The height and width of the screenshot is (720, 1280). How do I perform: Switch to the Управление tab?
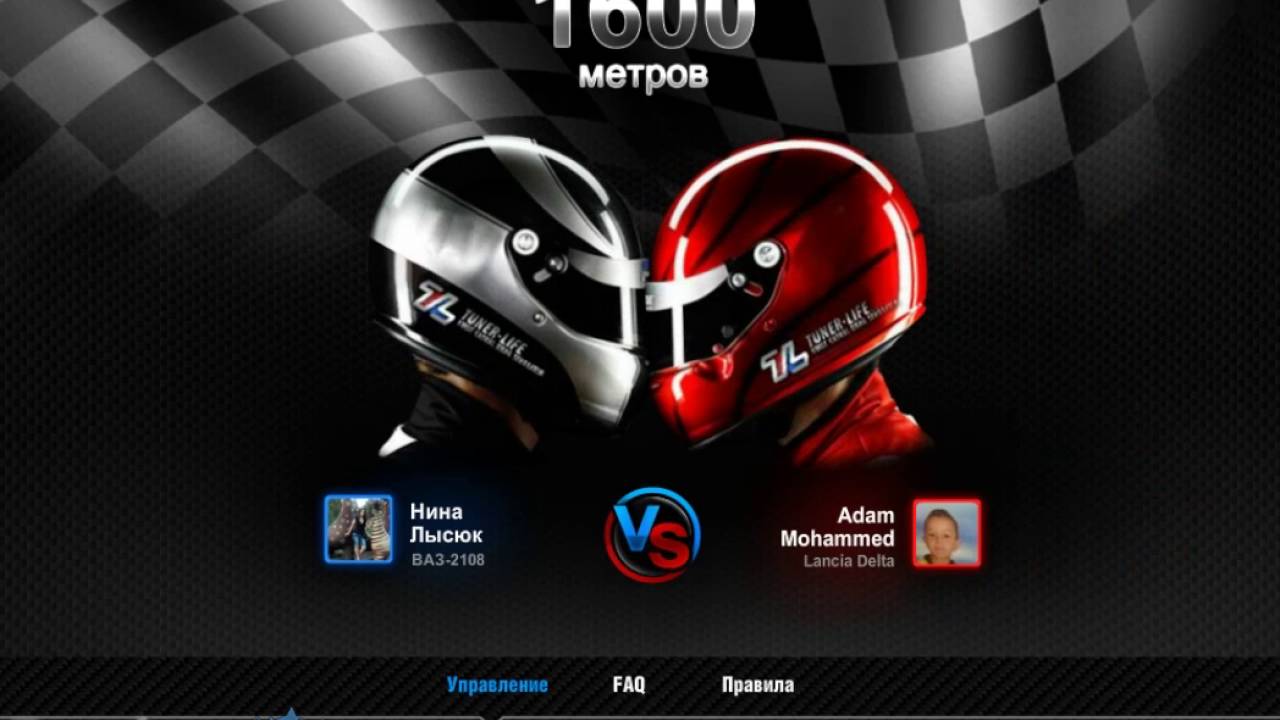497,685
